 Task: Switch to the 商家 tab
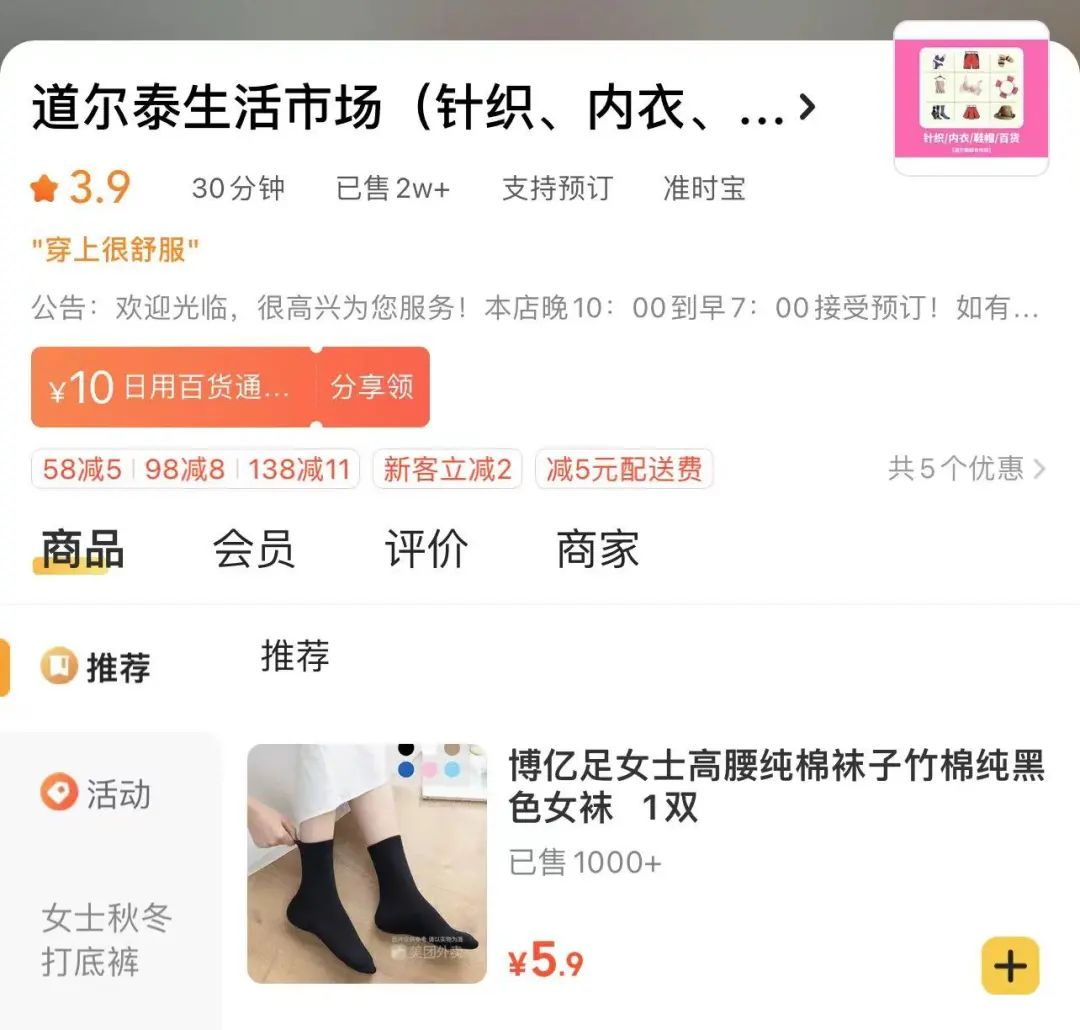coord(598,550)
